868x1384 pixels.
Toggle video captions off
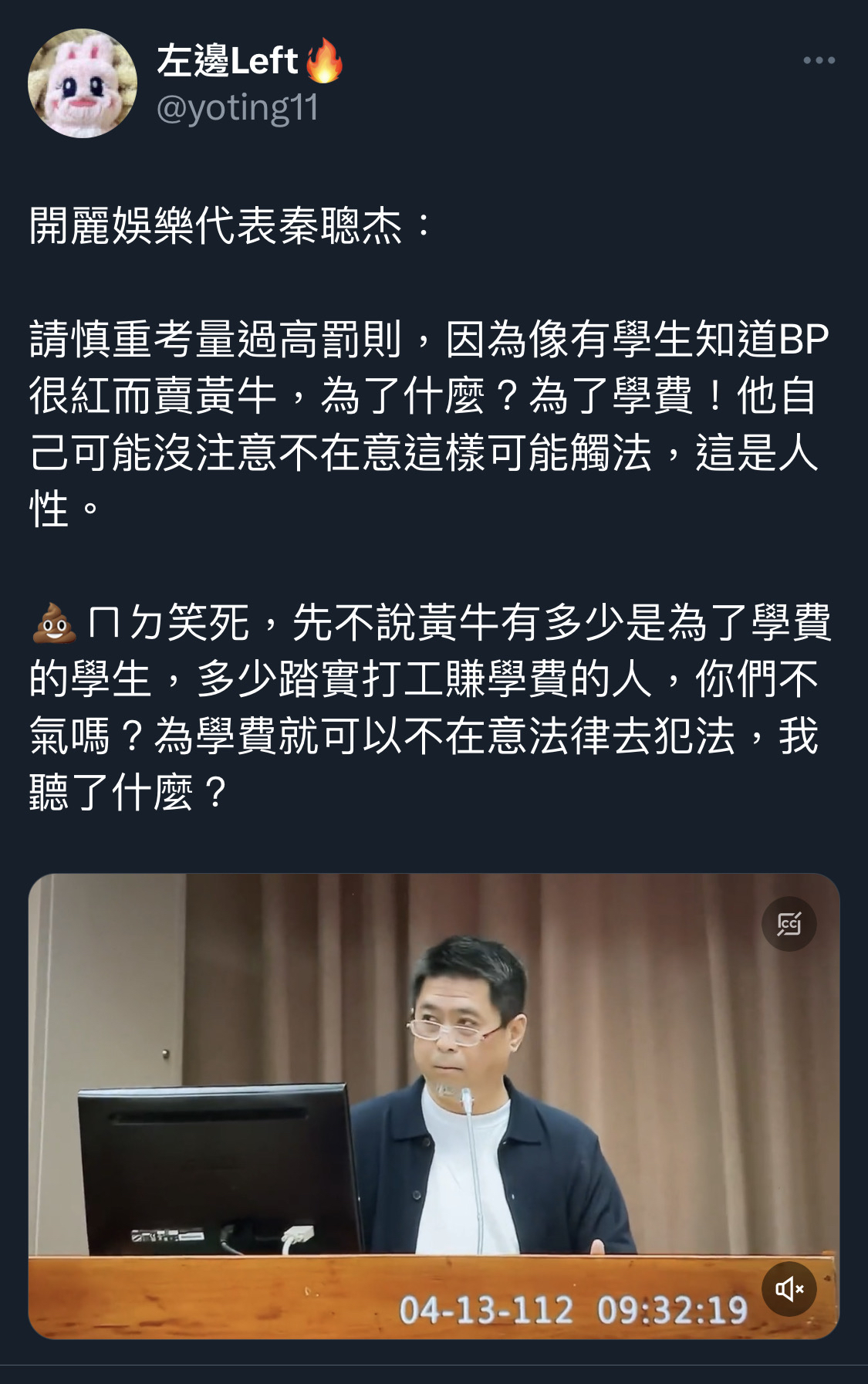tap(789, 924)
